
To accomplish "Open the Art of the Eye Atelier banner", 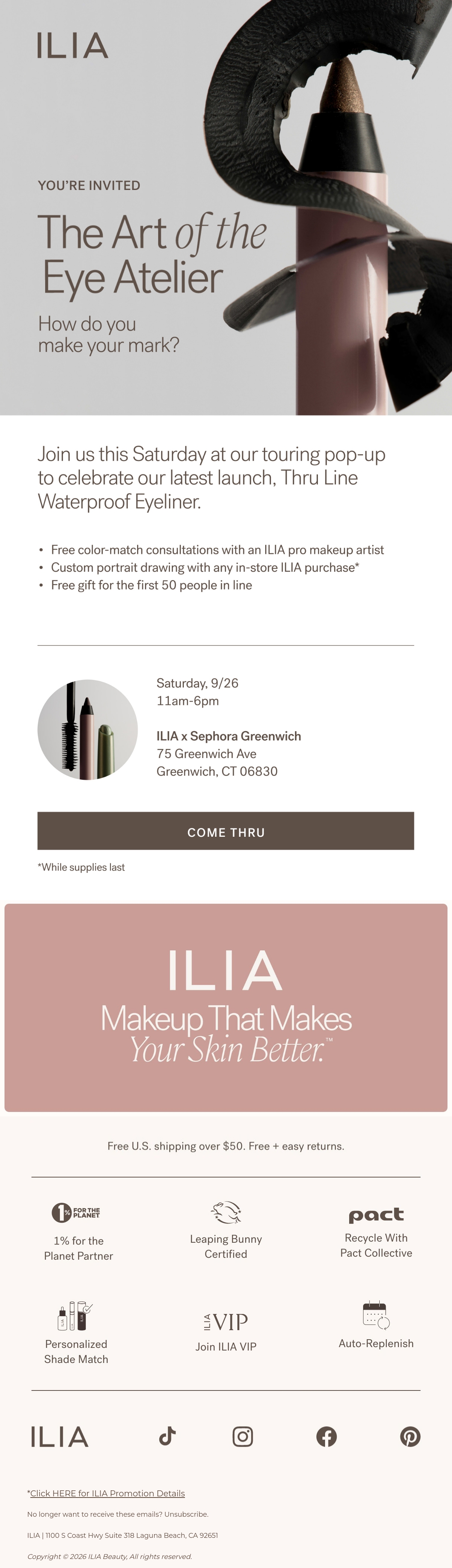I will (x=226, y=208).
